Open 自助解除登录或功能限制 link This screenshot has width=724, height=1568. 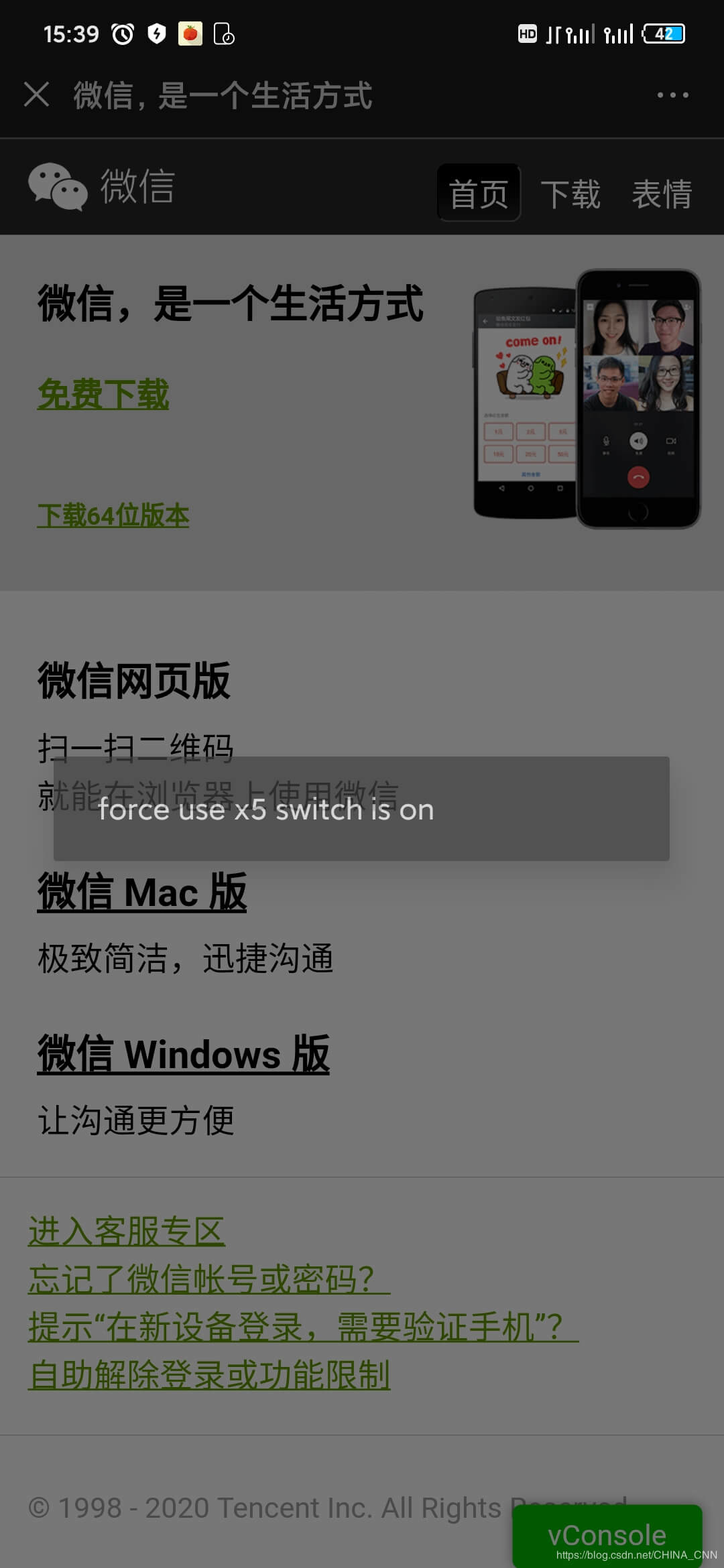pyautogui.click(x=209, y=1375)
